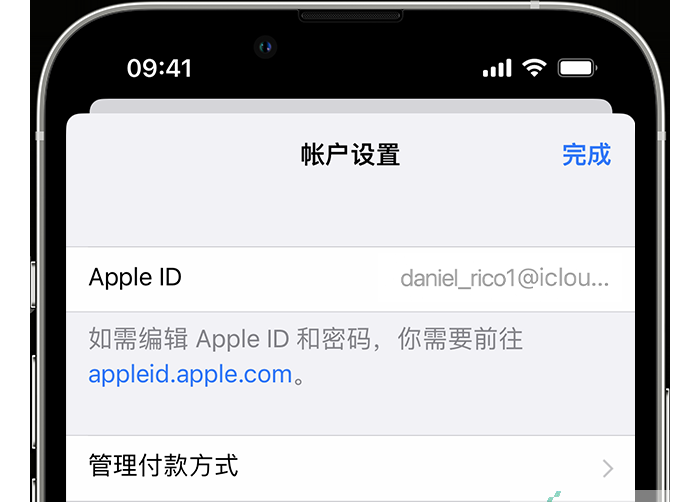The image size is (700, 502).
Task: Open the appleid.apple.com link
Action: 190,375
